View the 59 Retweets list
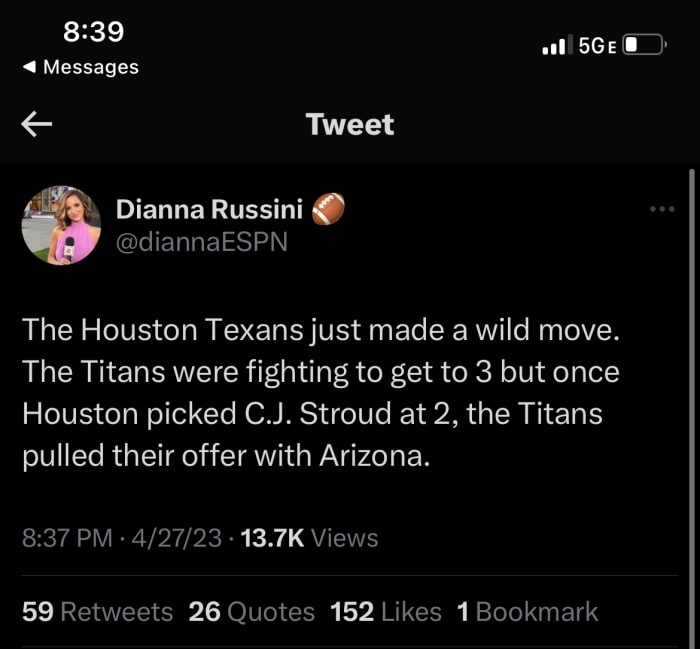 97,611
